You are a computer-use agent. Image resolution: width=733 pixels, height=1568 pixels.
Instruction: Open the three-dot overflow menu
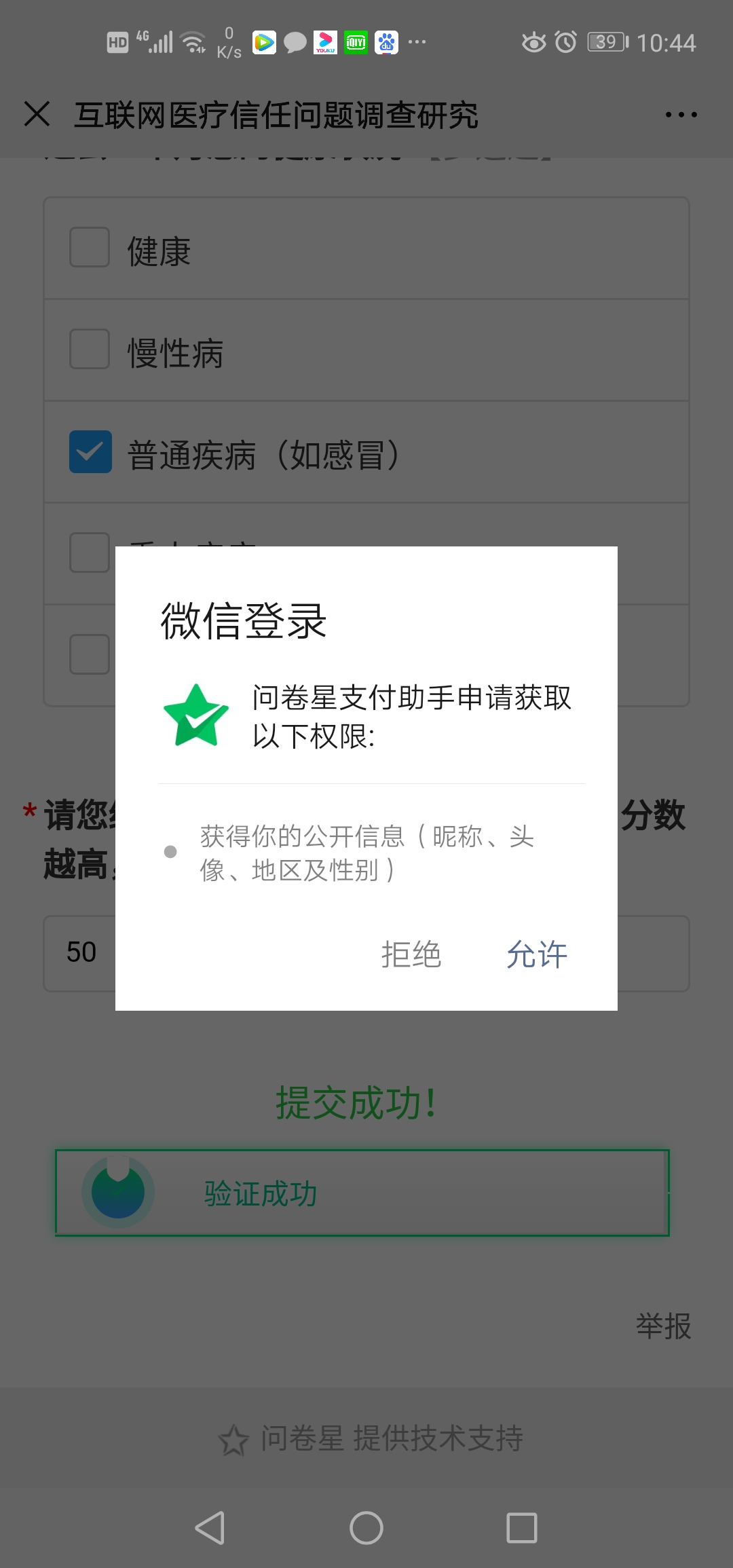[x=681, y=115]
